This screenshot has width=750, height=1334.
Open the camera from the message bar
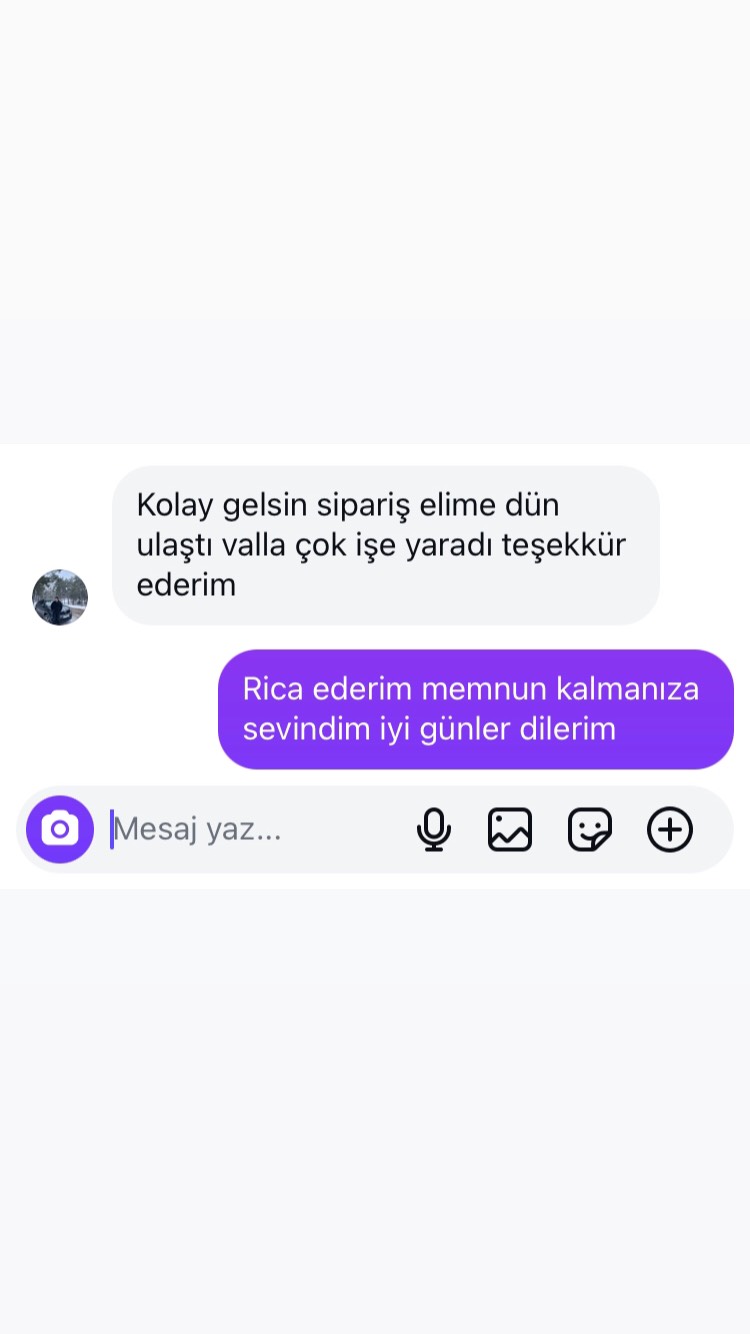[x=60, y=829]
